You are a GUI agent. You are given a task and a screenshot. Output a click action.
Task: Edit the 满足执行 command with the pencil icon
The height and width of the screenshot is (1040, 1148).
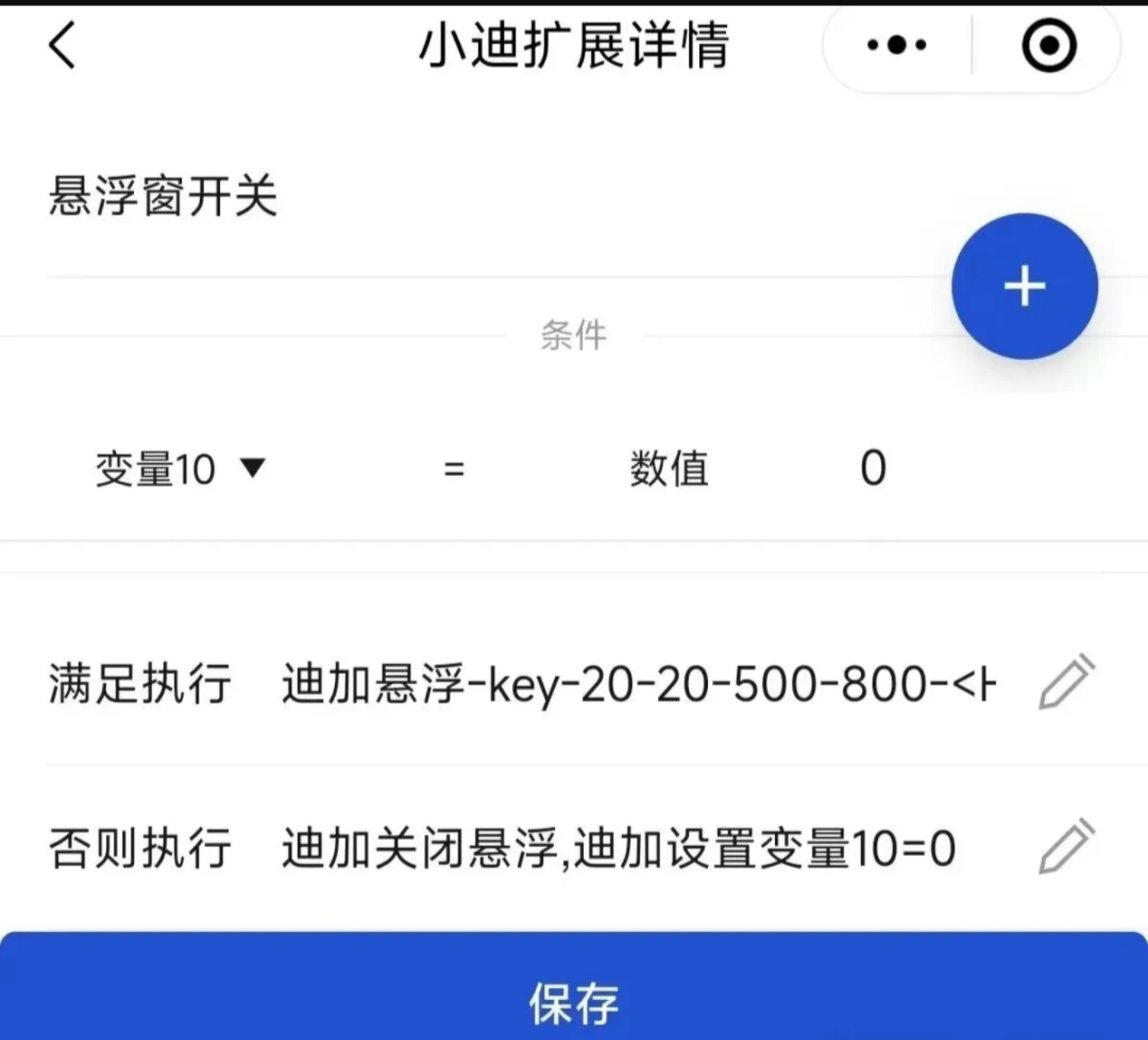click(x=1067, y=683)
